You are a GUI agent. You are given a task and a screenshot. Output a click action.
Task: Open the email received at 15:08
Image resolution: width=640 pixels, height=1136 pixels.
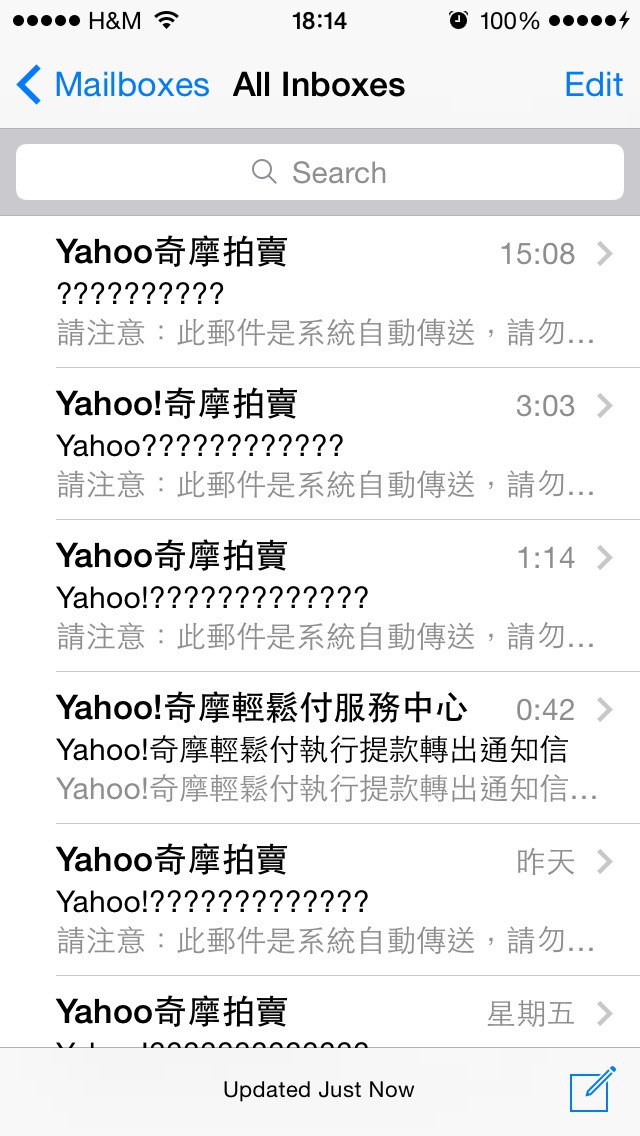click(320, 292)
